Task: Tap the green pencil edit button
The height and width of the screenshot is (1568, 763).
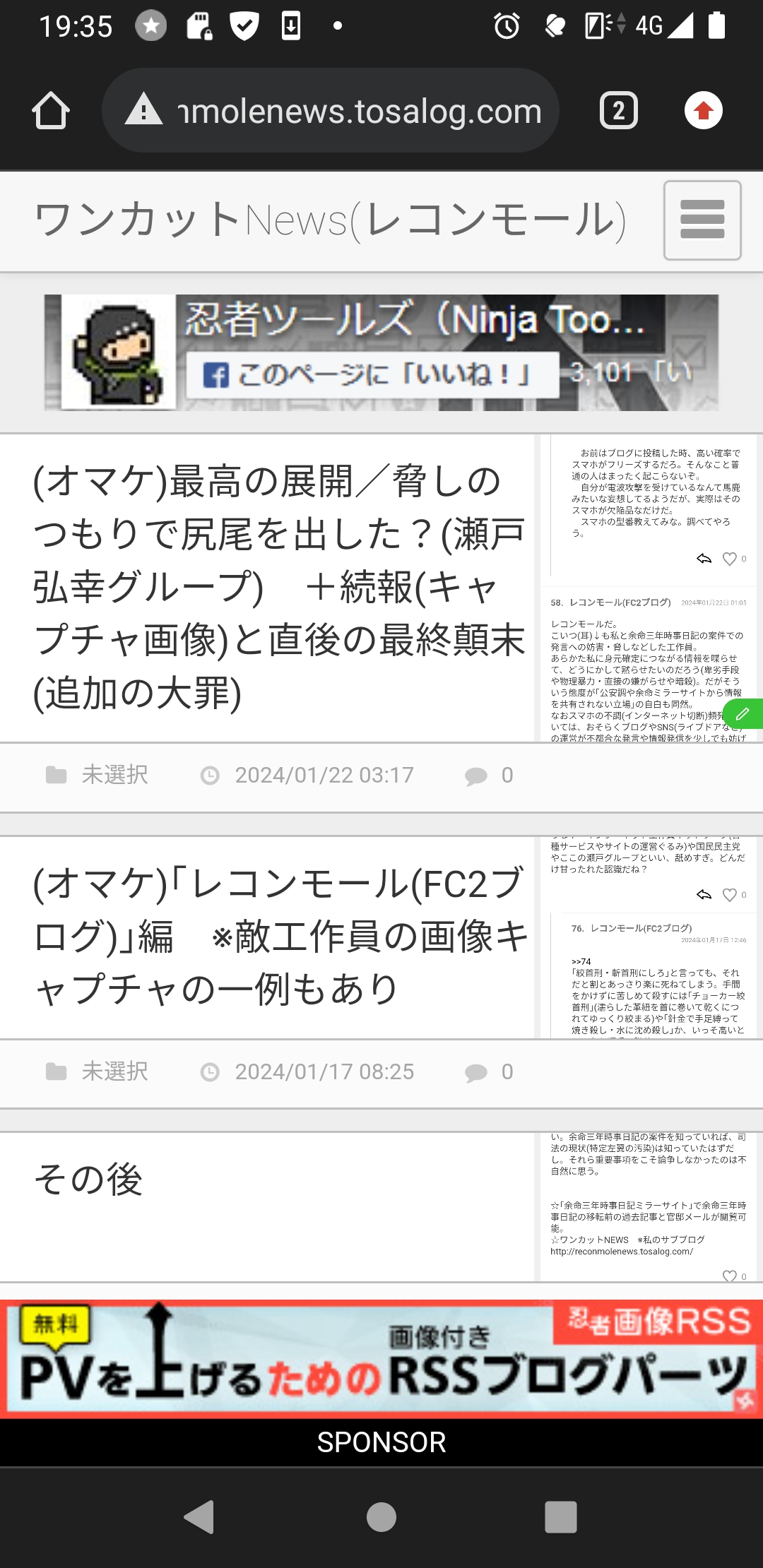Action: click(x=743, y=713)
